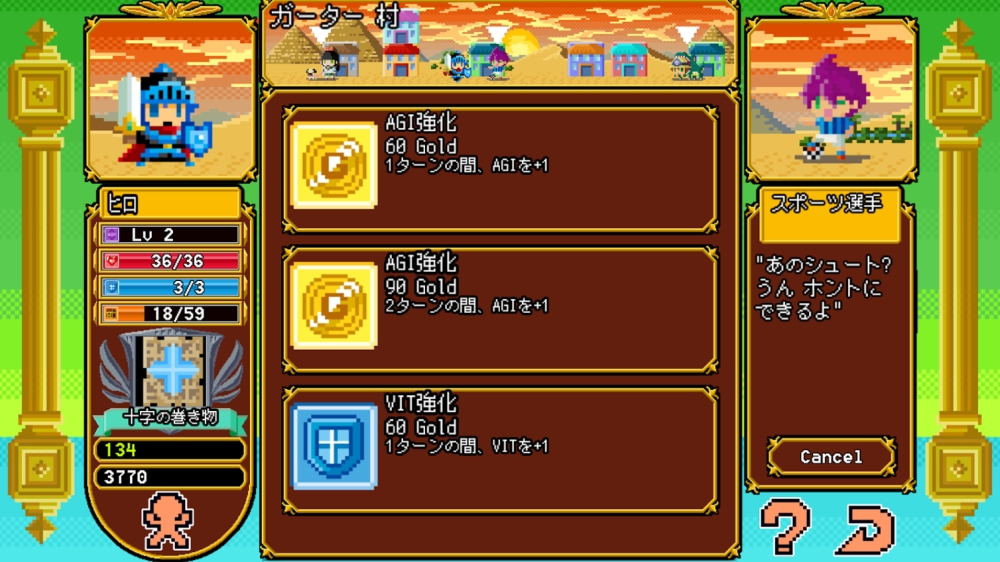Screen dimensions: 1000x562
Task: Tap the Cancel button
Action: pos(831,457)
